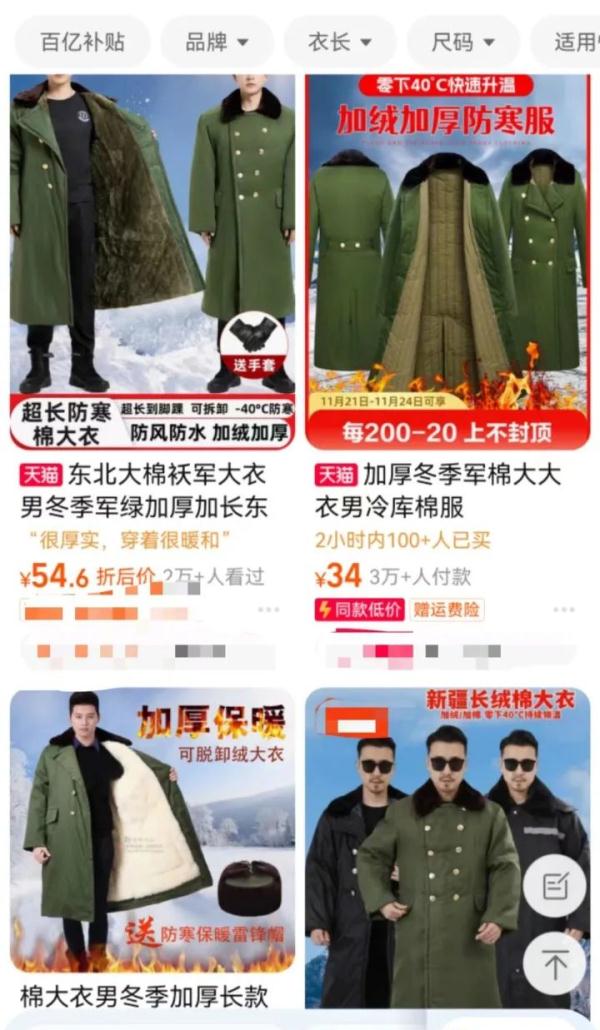The height and width of the screenshot is (1030, 600).
Task: Open the floating feedback note button
Action: pyautogui.click(x=554, y=886)
